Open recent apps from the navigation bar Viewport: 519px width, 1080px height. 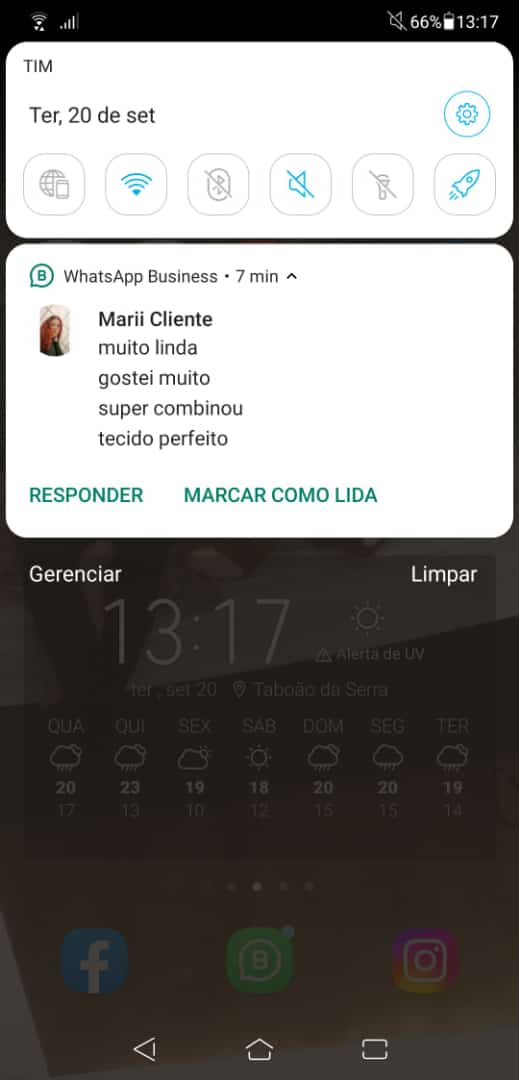pyautogui.click(x=374, y=1049)
